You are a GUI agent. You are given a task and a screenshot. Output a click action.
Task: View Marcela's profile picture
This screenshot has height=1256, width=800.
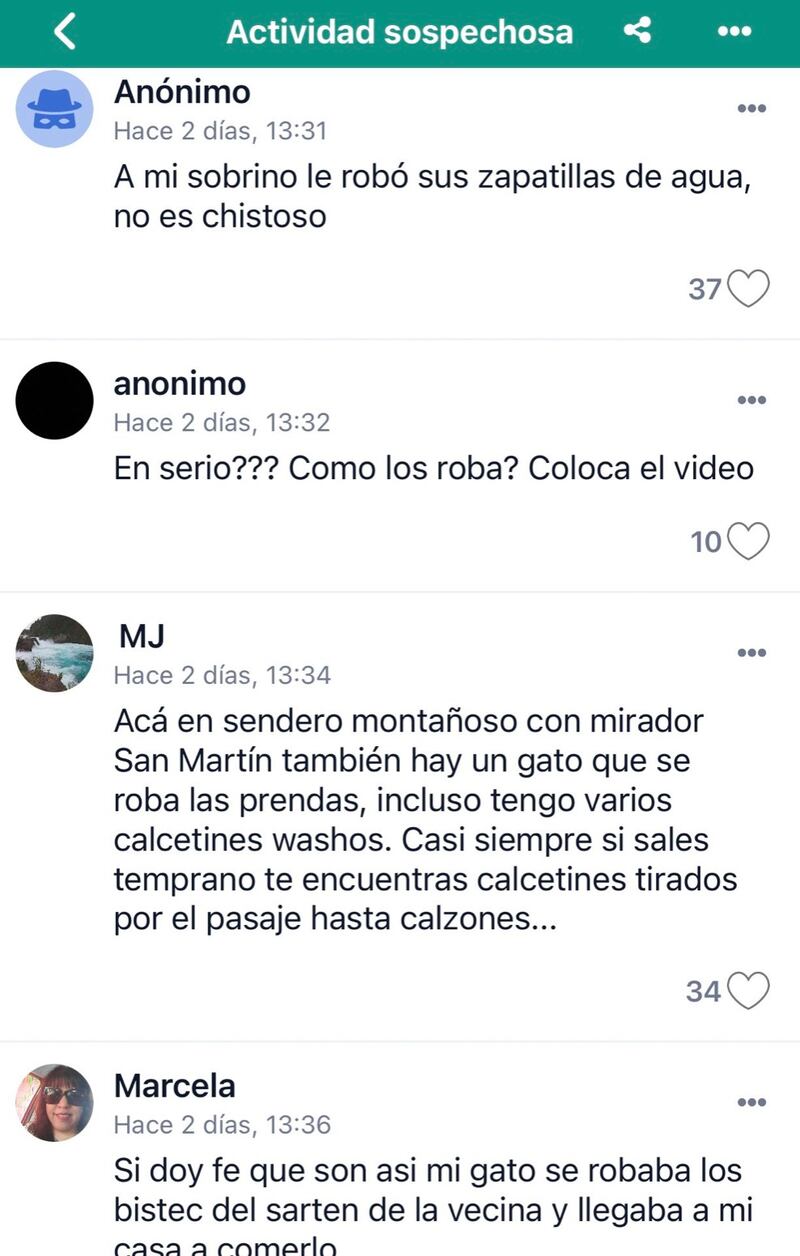click(55, 1102)
